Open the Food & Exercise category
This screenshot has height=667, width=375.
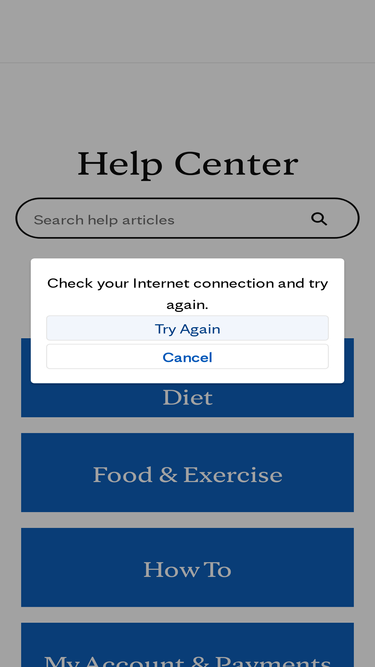[x=187, y=473]
